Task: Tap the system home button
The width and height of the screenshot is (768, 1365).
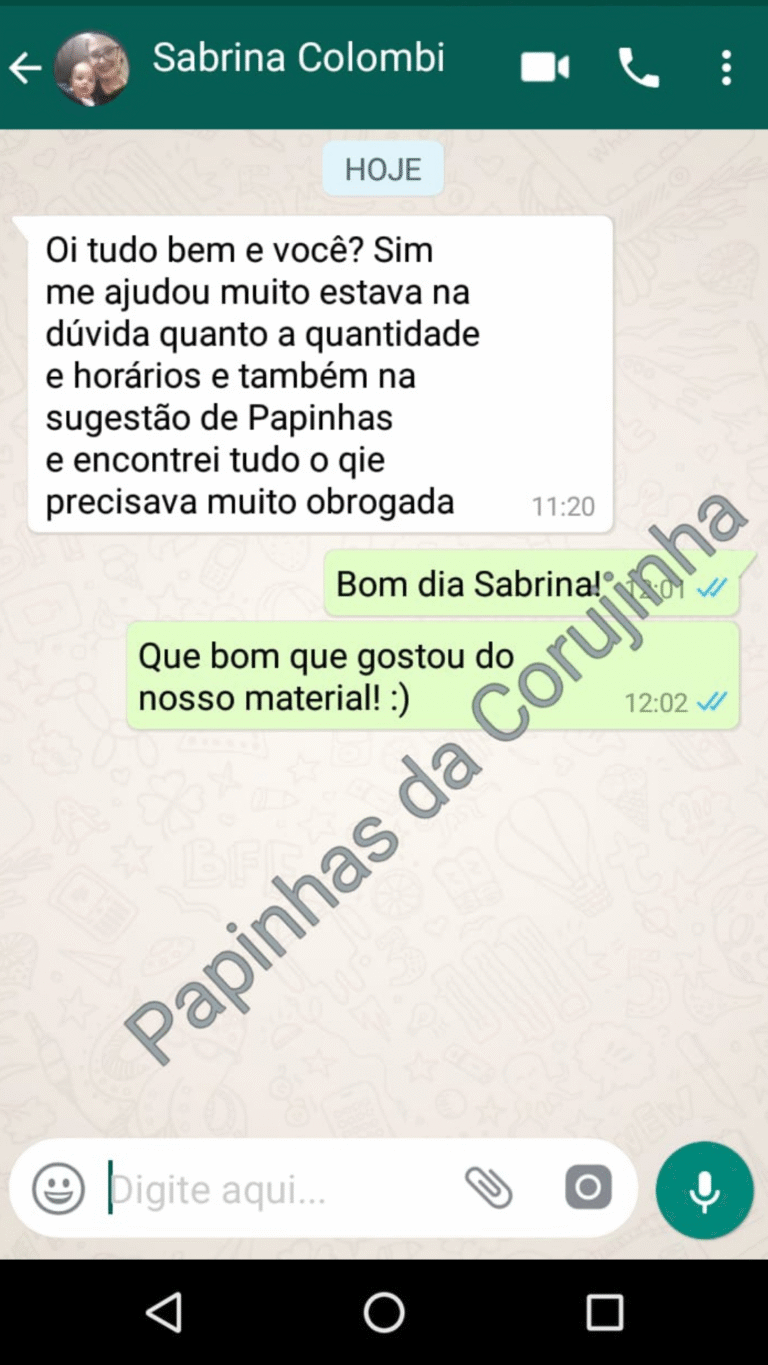Action: click(384, 1312)
